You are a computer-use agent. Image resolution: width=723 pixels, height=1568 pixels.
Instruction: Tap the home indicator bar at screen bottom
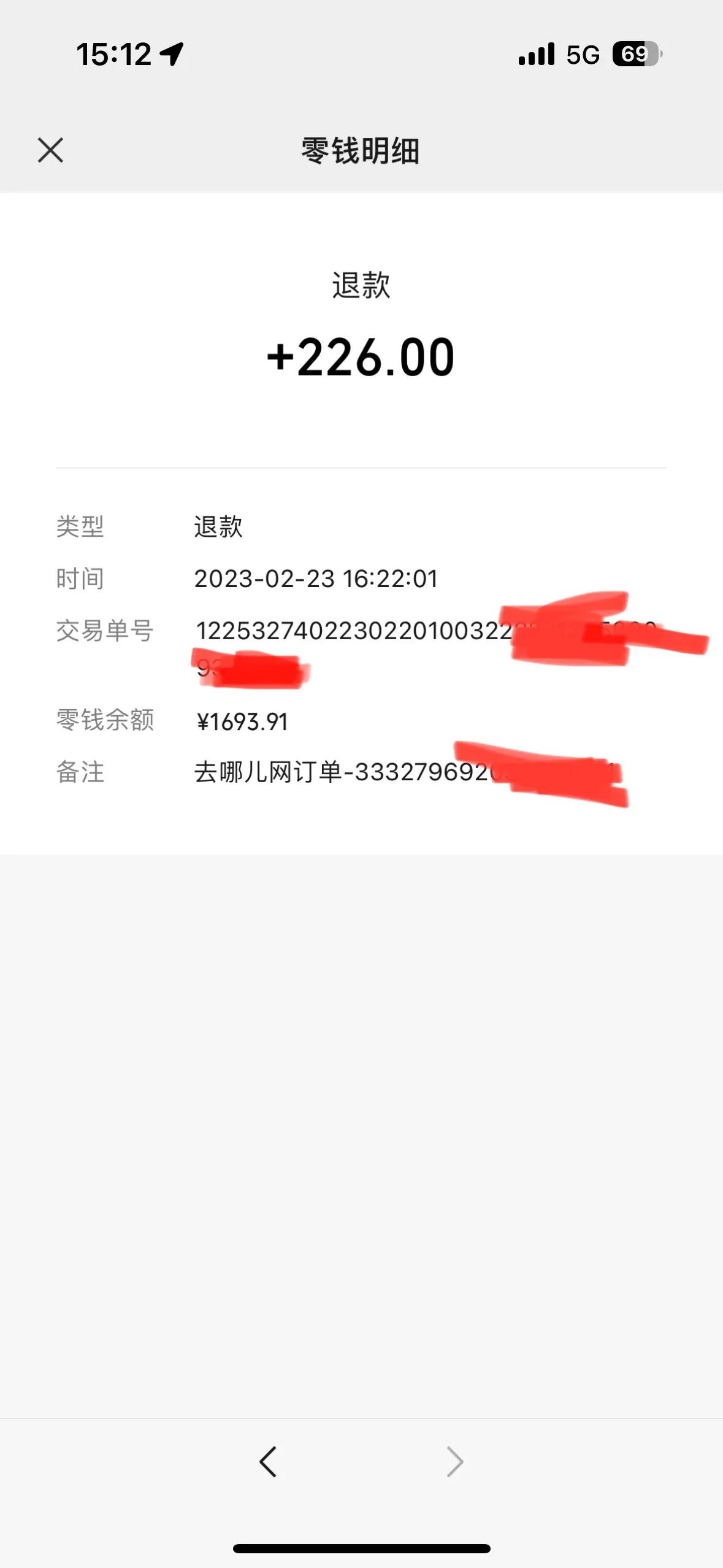(x=361, y=1548)
